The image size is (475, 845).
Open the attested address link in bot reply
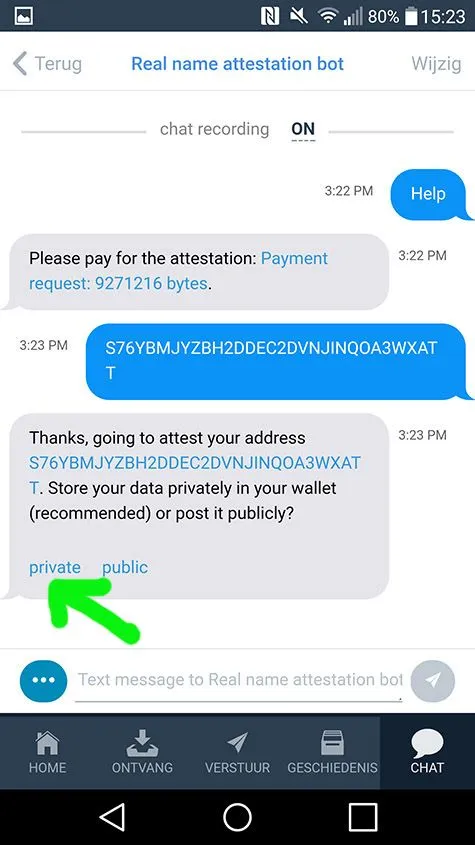(195, 475)
